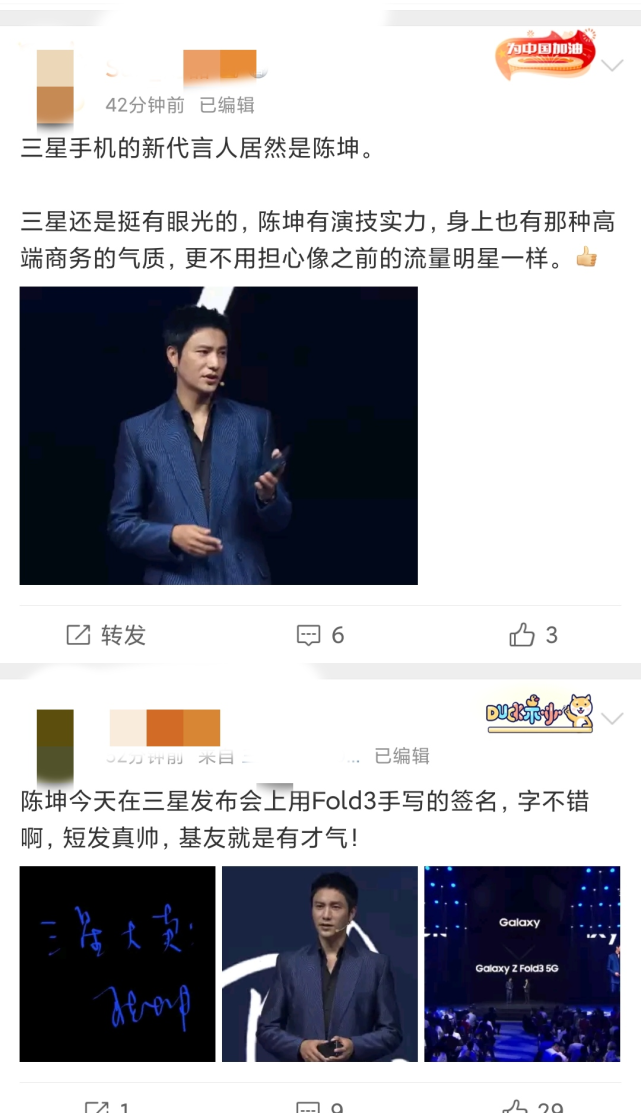The height and width of the screenshot is (1113, 641).
Task: Repost the first post via 转发
Action: [106, 635]
